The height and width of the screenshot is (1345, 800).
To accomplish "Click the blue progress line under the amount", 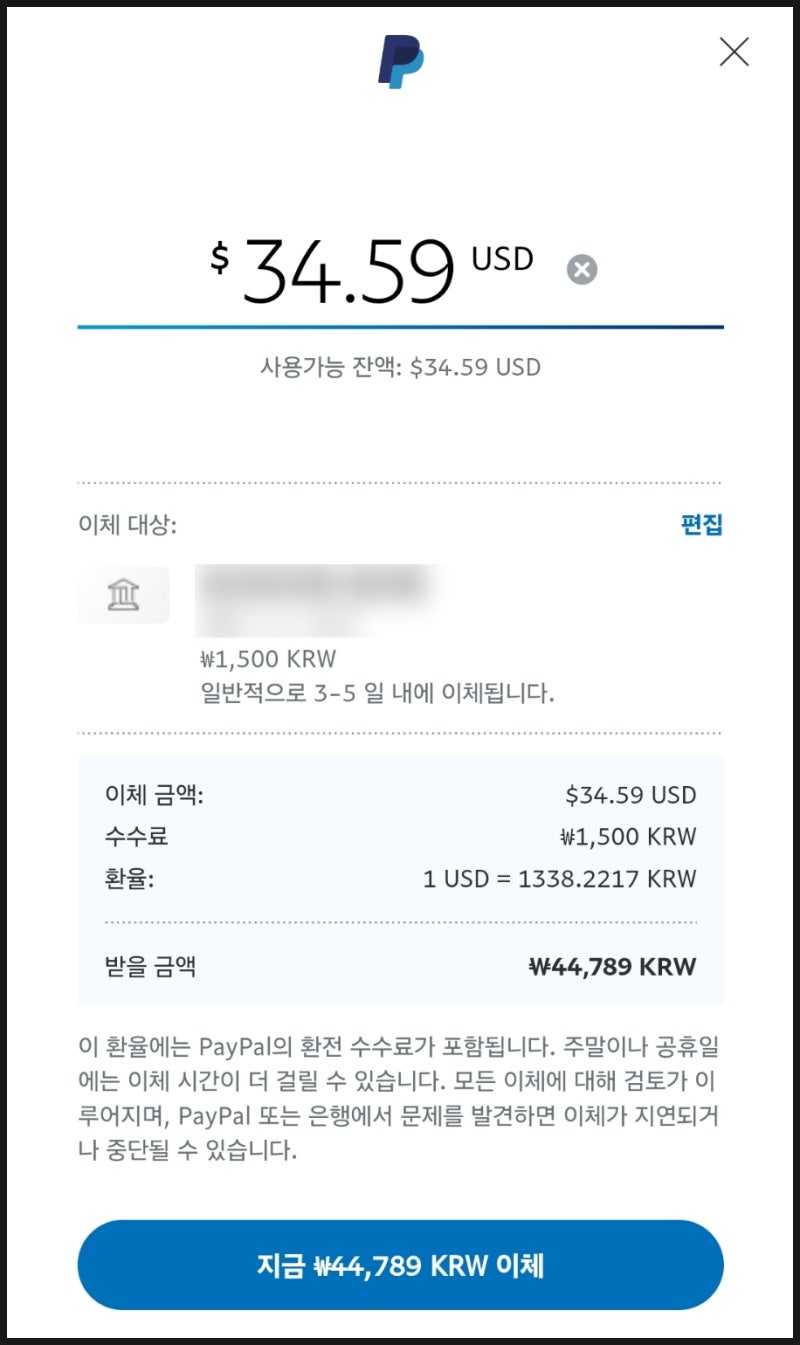I will pos(400,325).
